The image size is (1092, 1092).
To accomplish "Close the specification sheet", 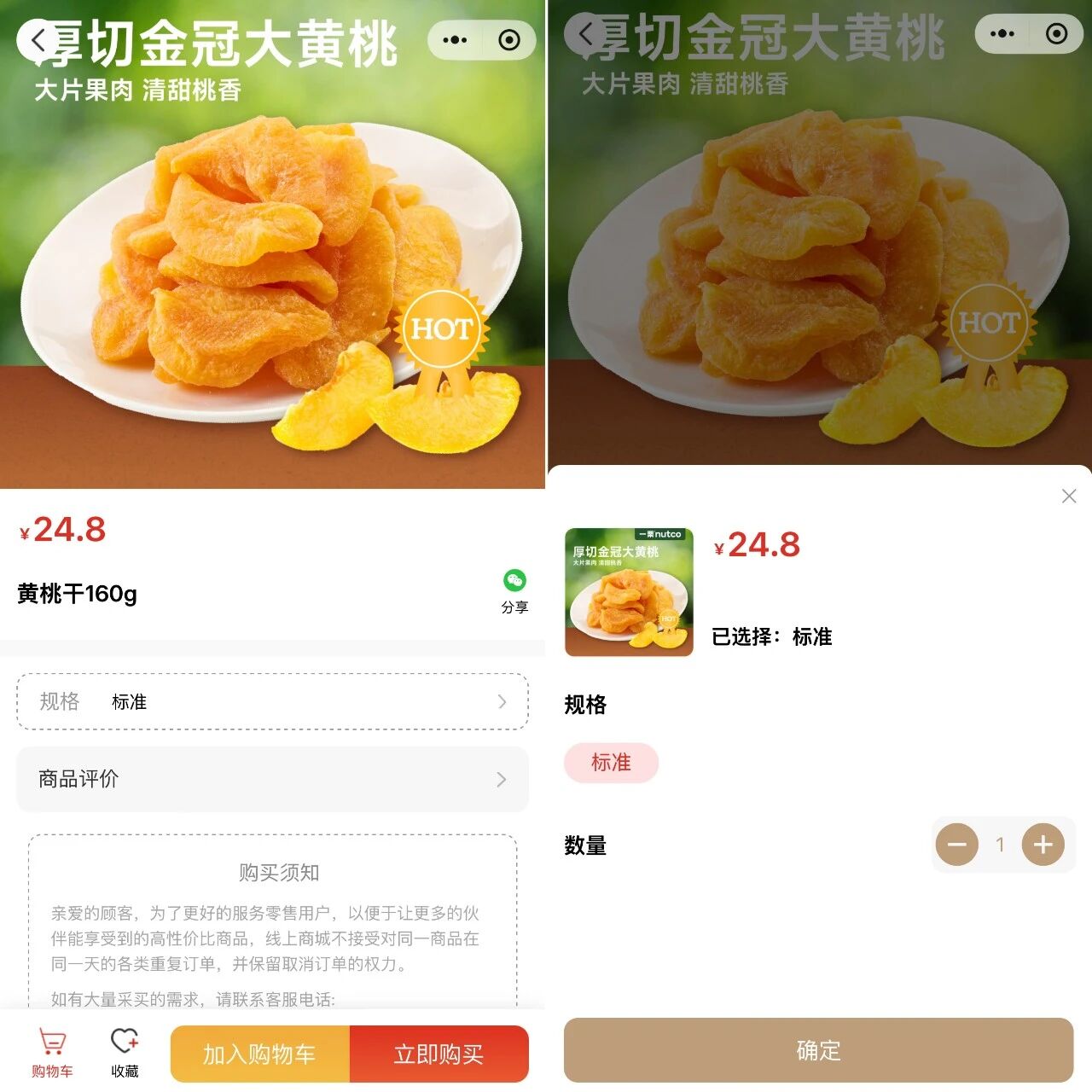I will coord(1068,496).
